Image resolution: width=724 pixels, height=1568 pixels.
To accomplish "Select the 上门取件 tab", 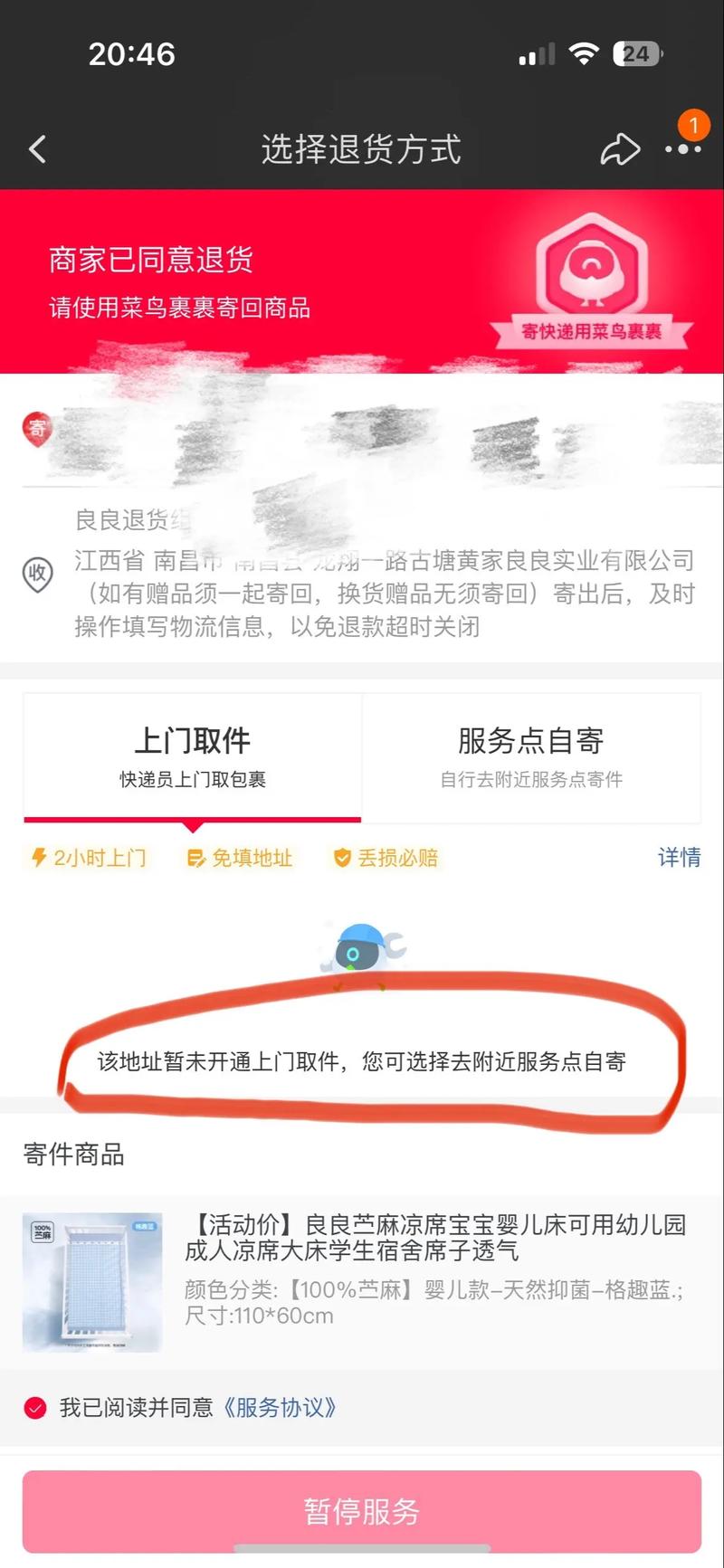I will pos(193,756).
